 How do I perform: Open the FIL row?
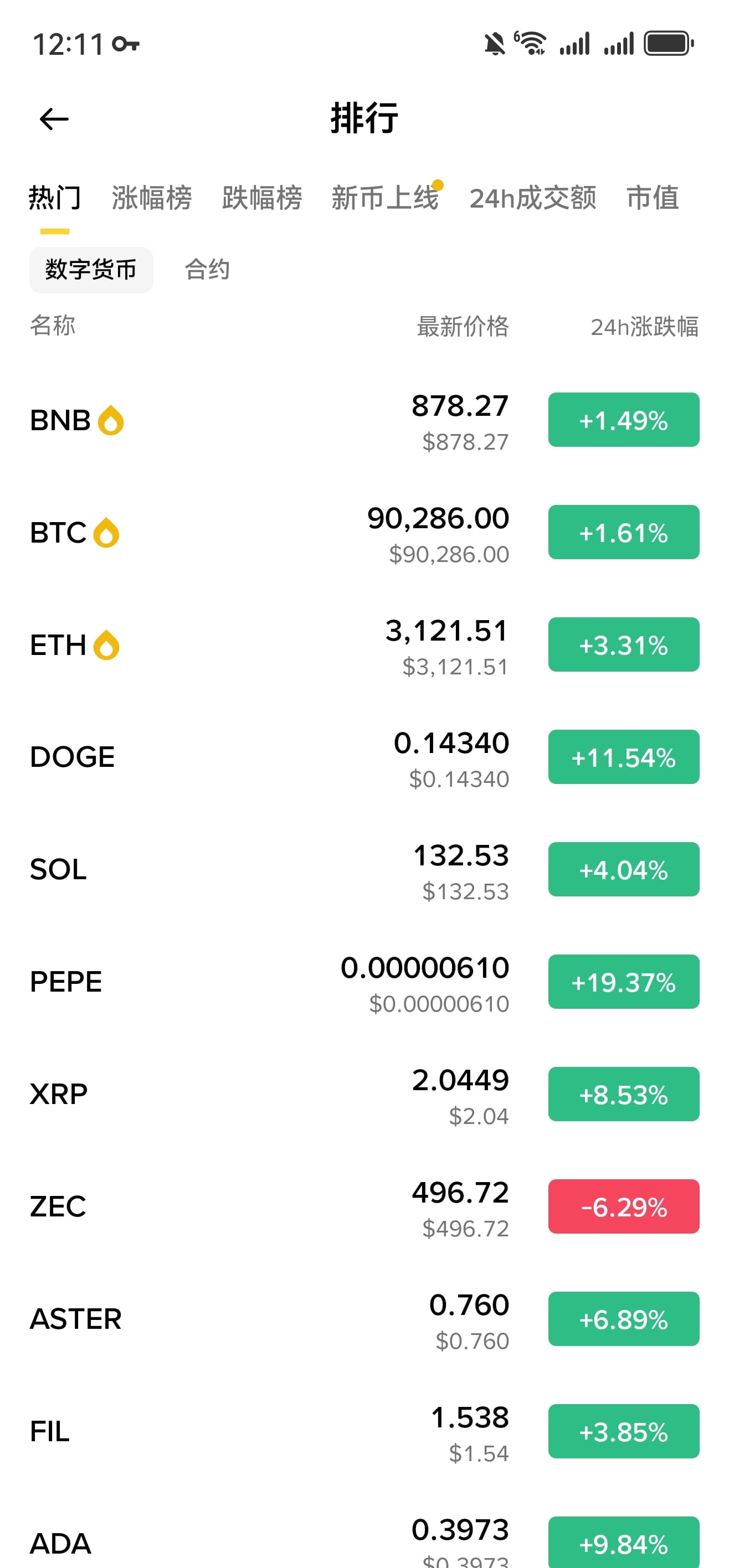[244, 1431]
